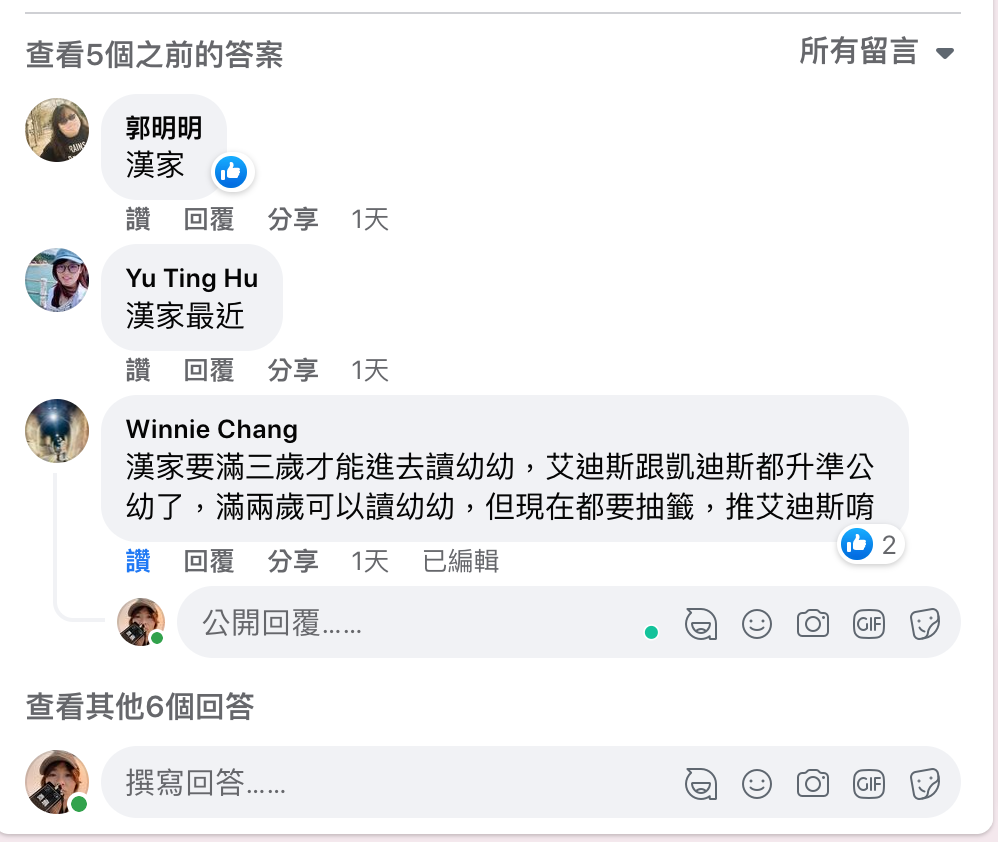Tap the 公開回覆 reply field
998x842 pixels.
(x=400, y=625)
